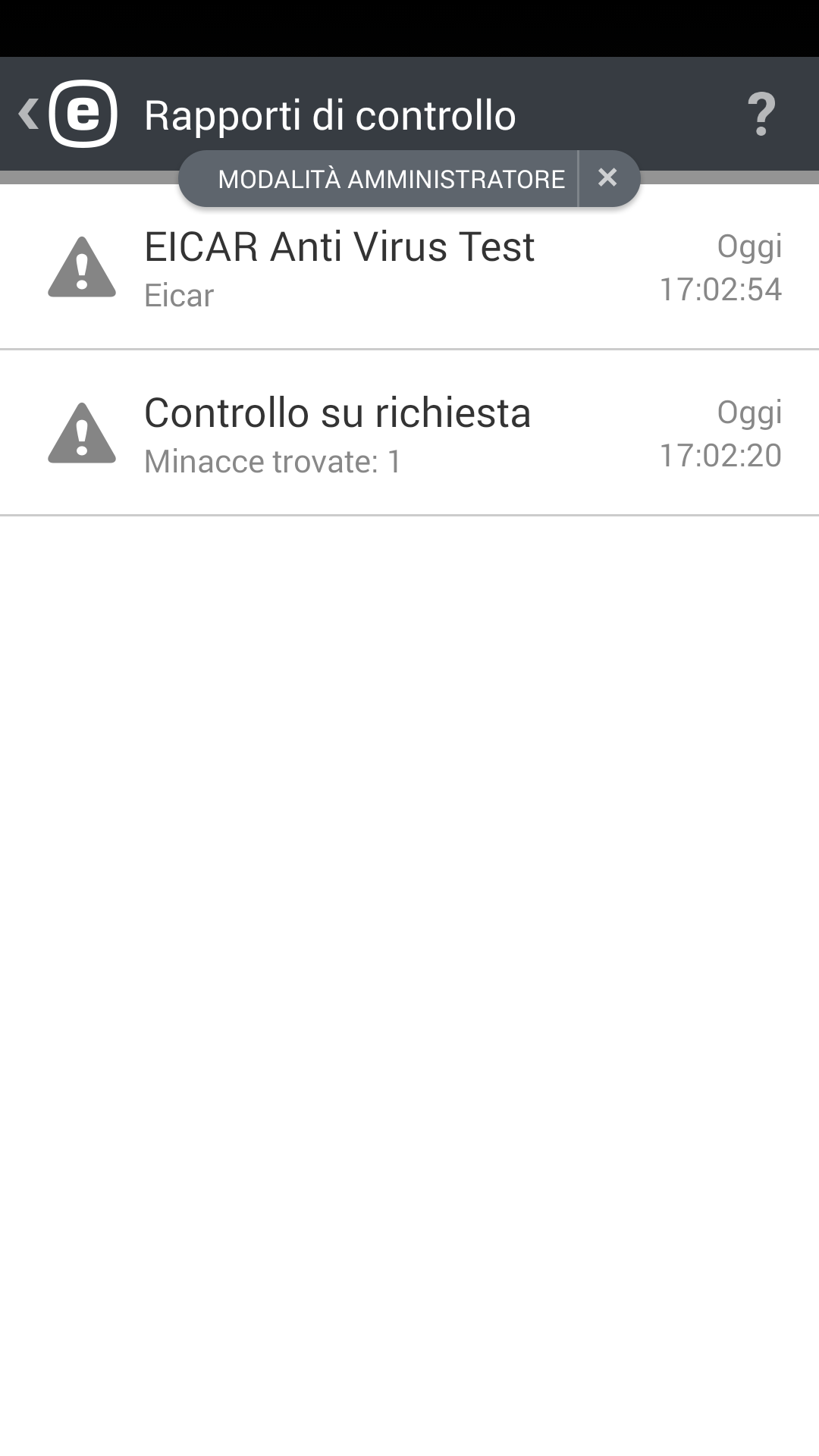Click the Eicar subtitle text

click(179, 296)
